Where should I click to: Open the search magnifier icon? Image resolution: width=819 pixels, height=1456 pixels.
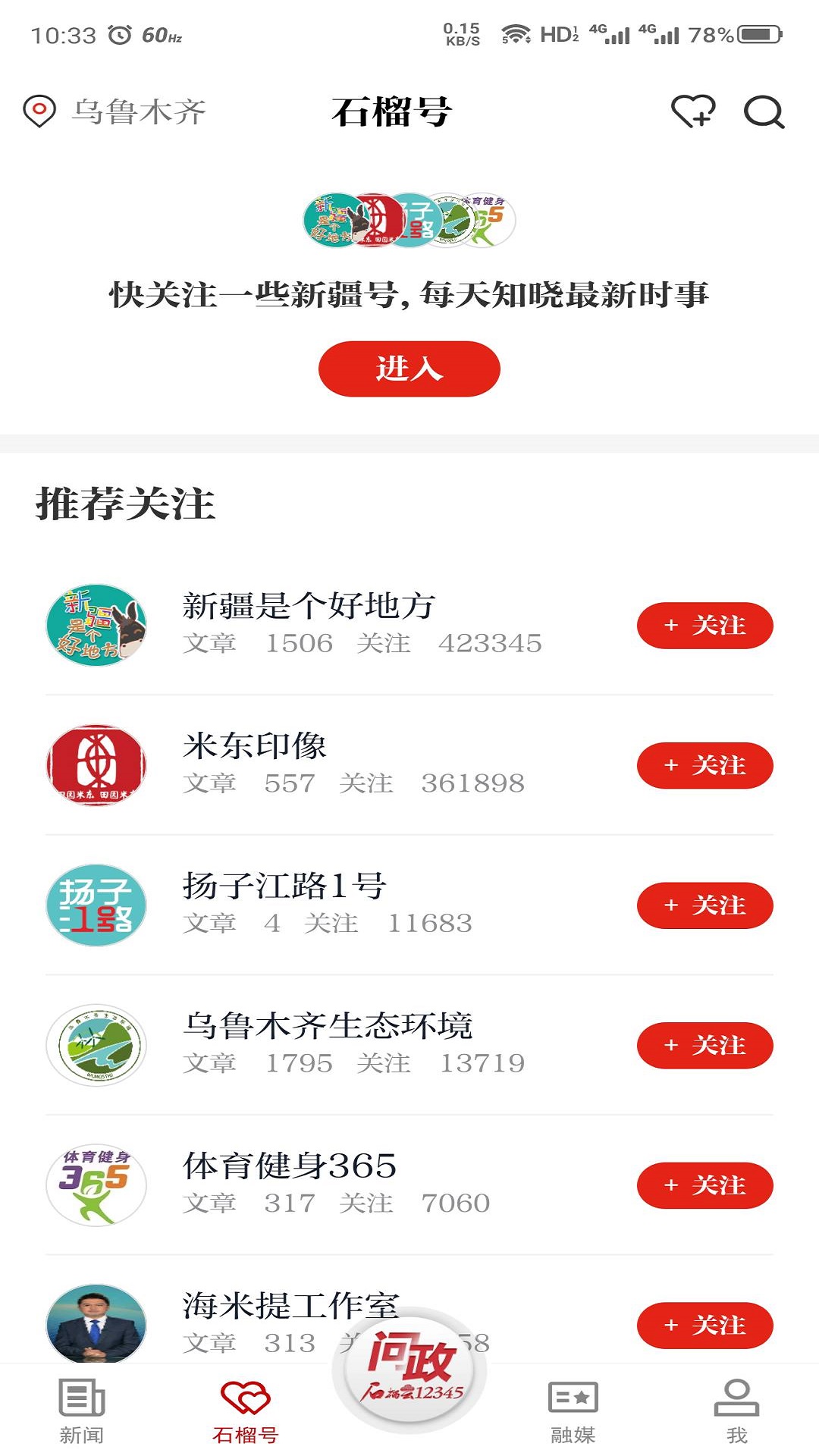(x=768, y=112)
